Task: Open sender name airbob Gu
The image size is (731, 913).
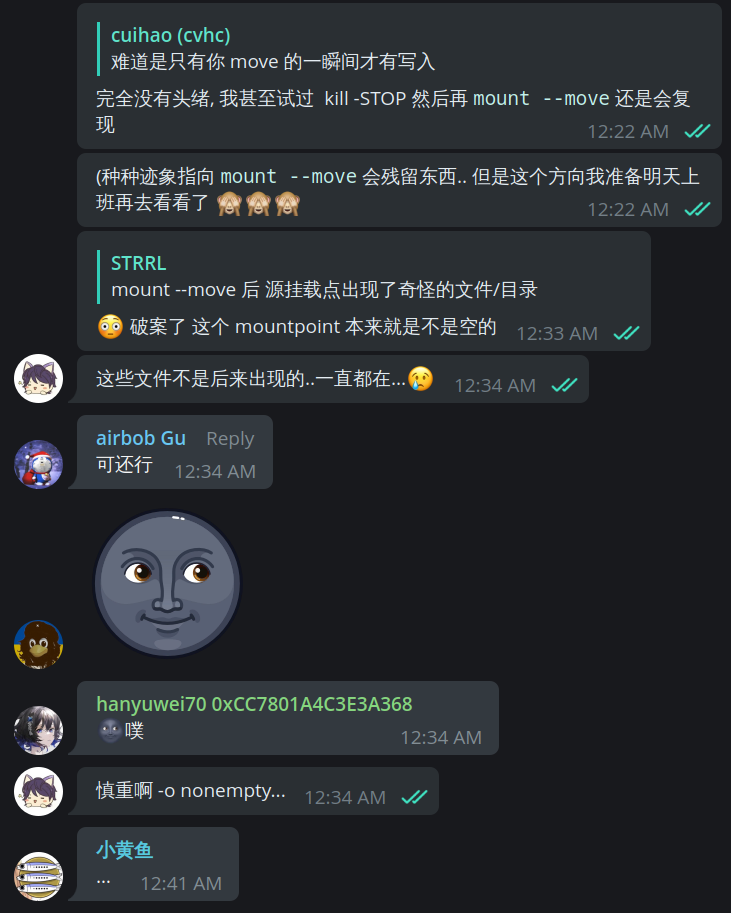Action: pyautogui.click(x=141, y=438)
